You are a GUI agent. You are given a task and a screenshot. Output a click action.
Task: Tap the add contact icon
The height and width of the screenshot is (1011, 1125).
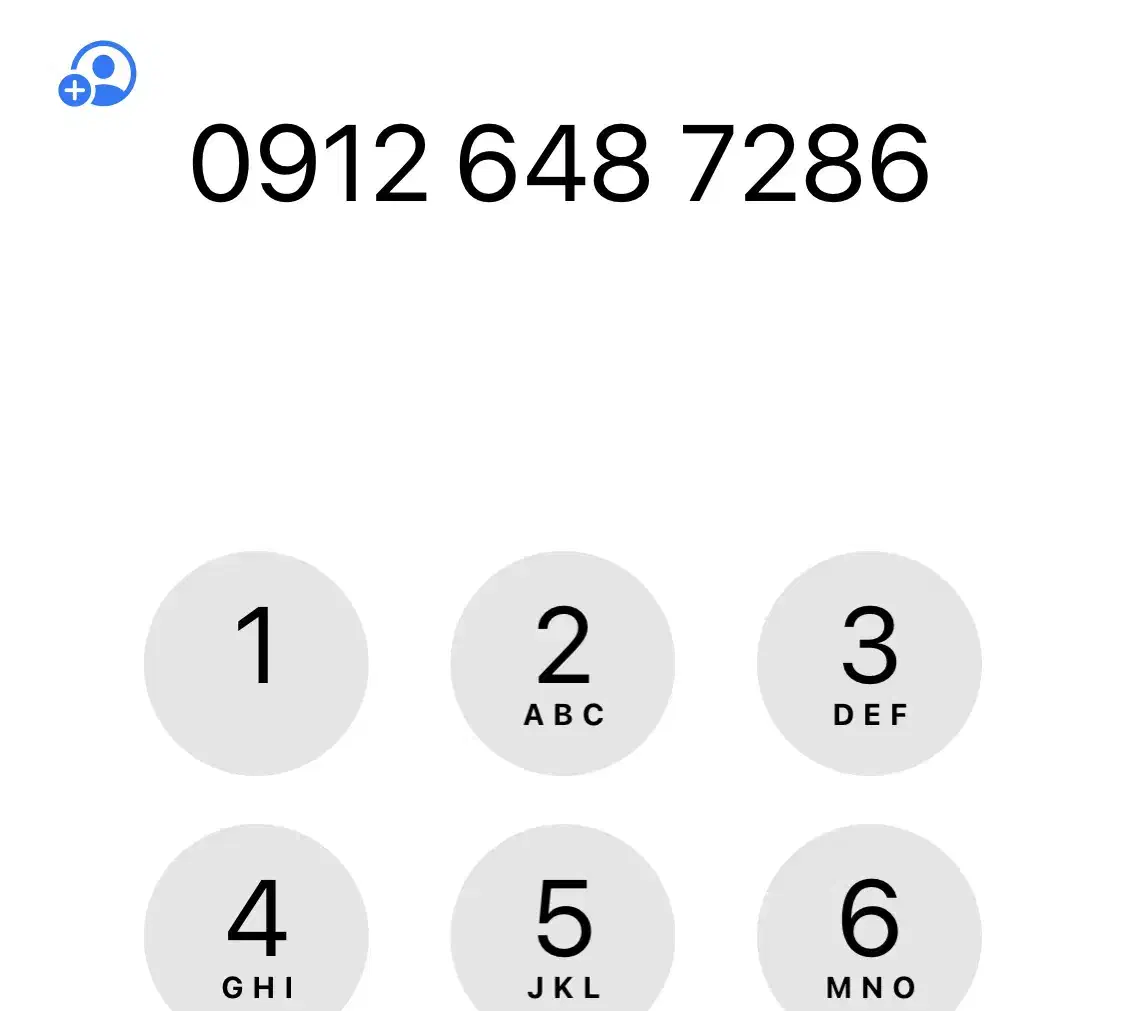pos(97,74)
